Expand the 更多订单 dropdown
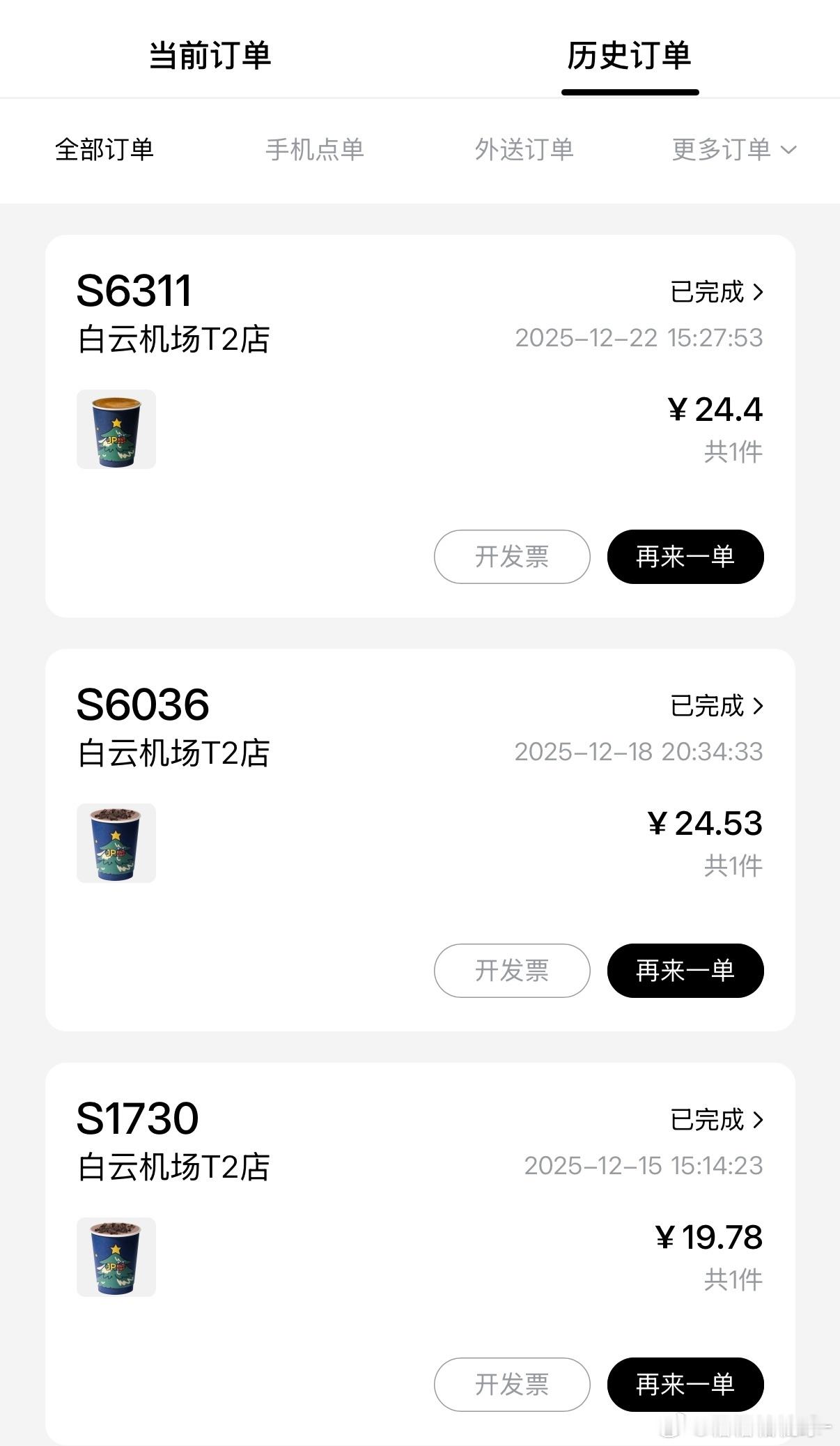The image size is (840, 1446). pyautogui.click(x=733, y=149)
